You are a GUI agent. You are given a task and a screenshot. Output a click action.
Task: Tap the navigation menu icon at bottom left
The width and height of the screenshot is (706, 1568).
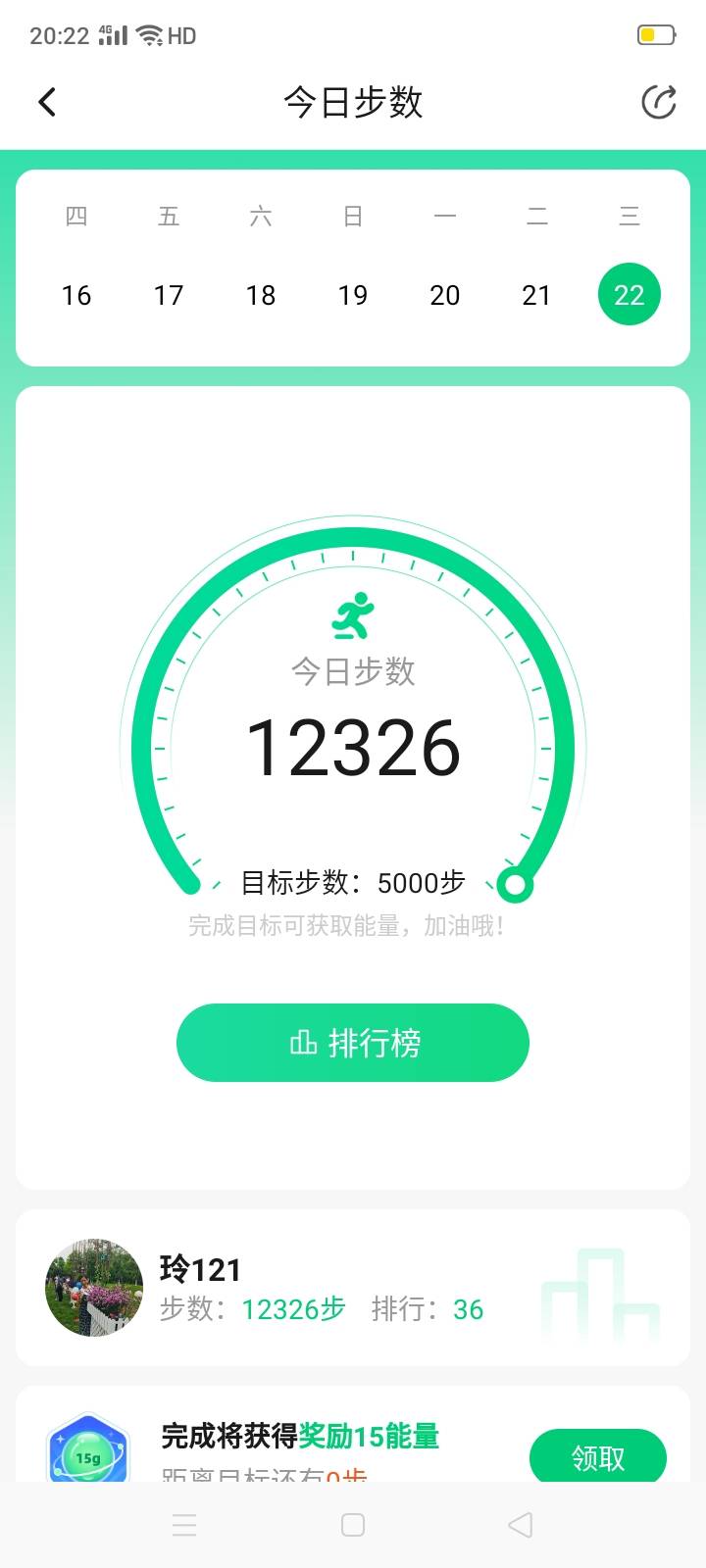pos(183,1525)
